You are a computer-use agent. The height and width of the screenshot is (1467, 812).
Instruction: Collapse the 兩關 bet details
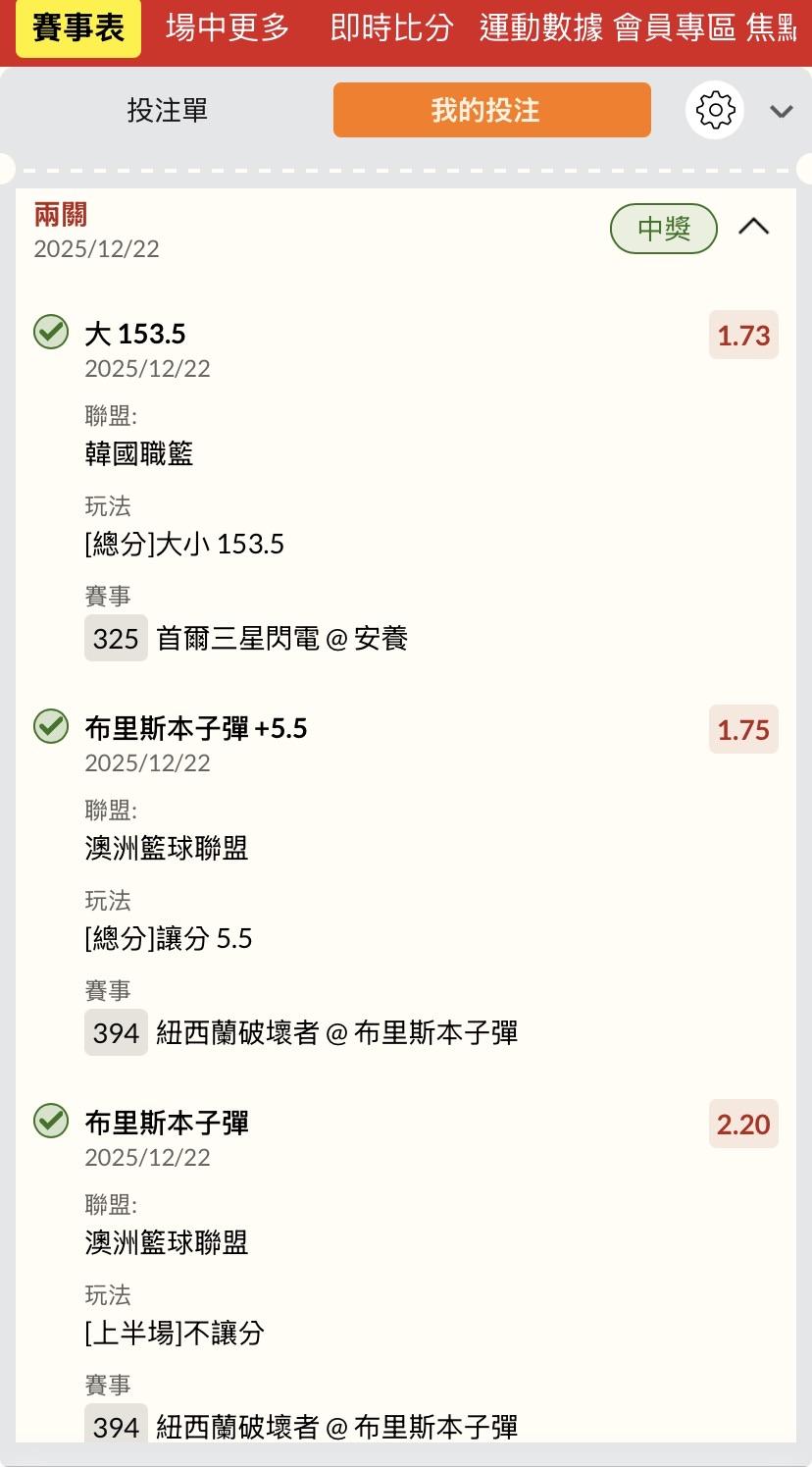pyautogui.click(x=753, y=228)
